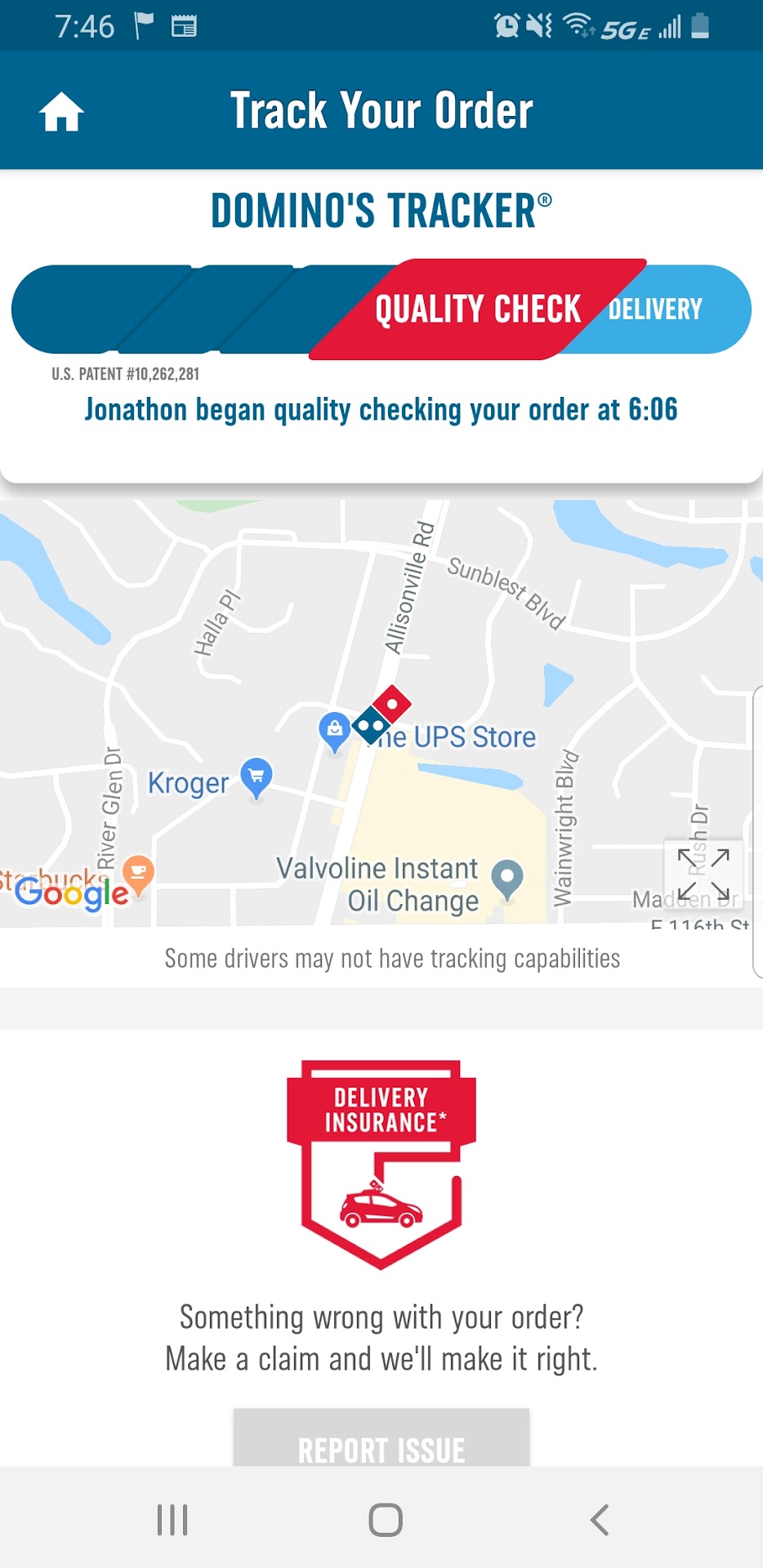Go to the home screen via house icon
The image size is (763, 1568).
coord(61,112)
